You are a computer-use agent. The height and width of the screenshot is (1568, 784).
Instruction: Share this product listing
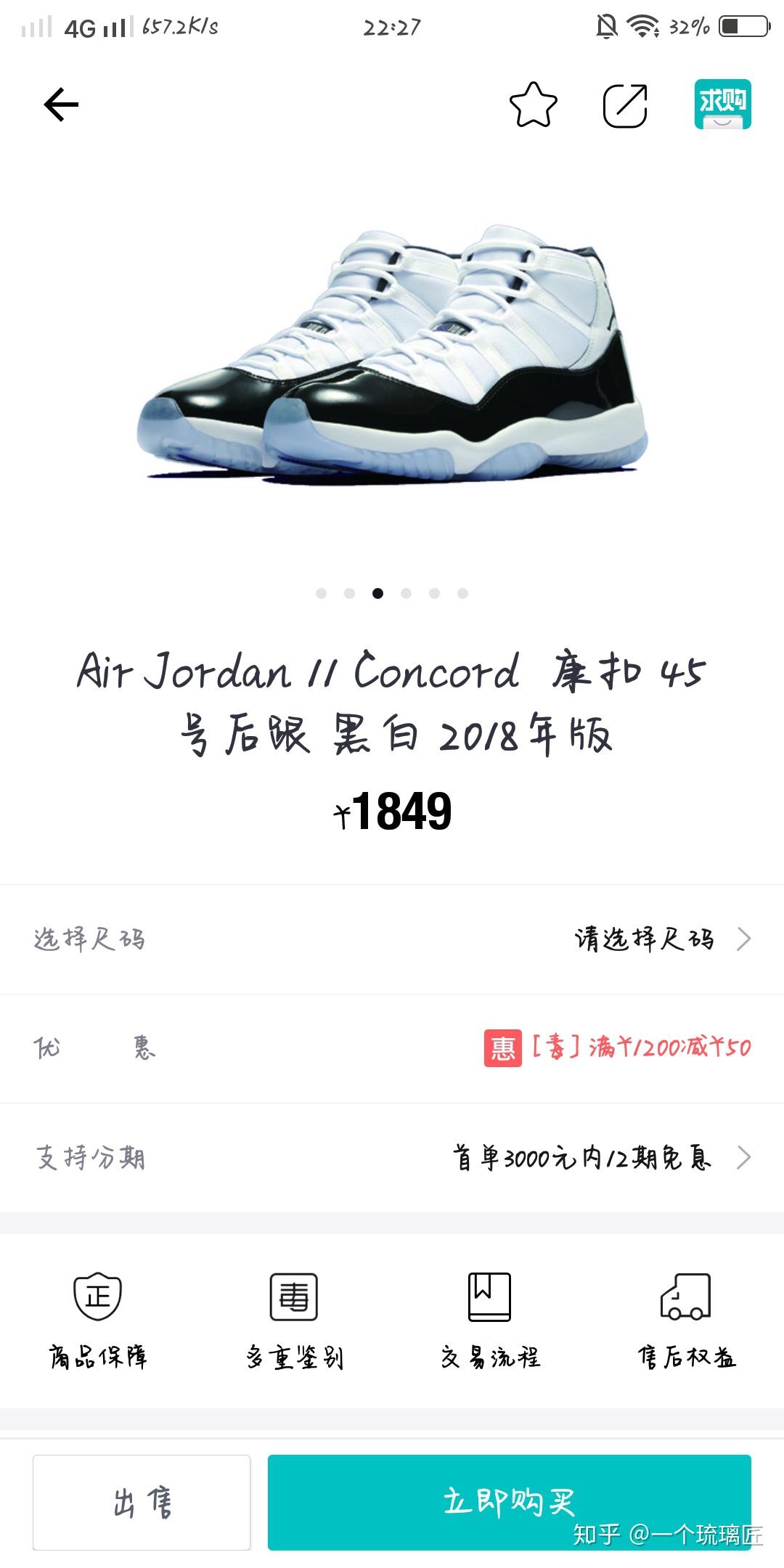[x=626, y=105]
